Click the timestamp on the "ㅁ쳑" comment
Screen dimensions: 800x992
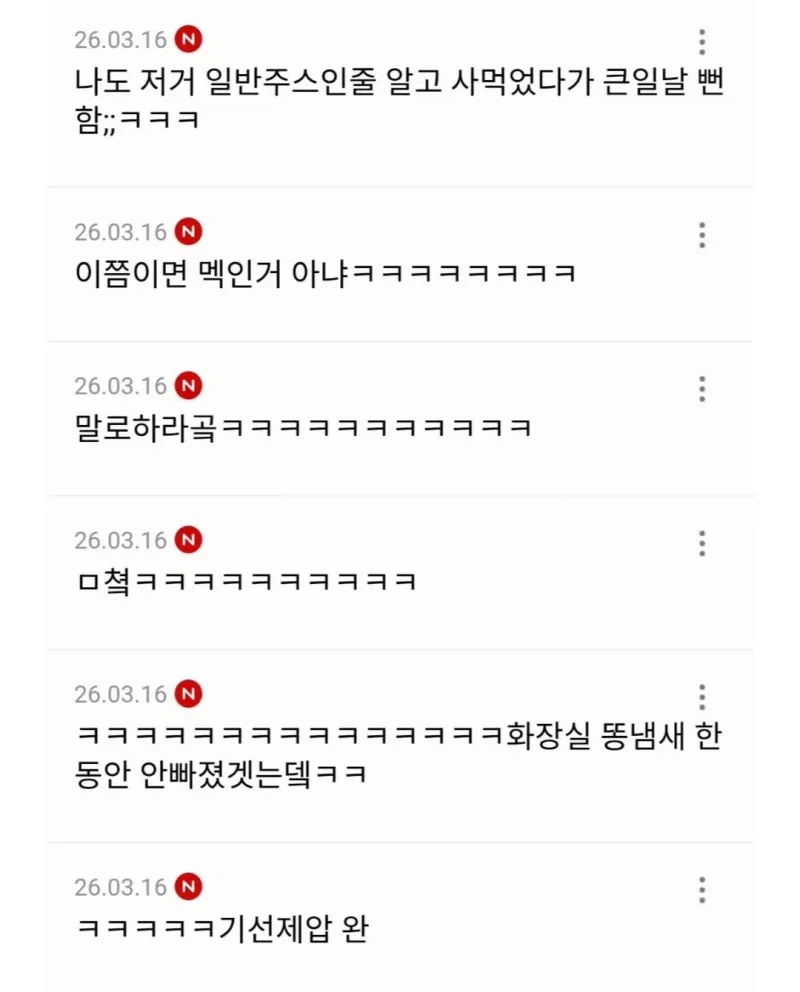point(120,540)
